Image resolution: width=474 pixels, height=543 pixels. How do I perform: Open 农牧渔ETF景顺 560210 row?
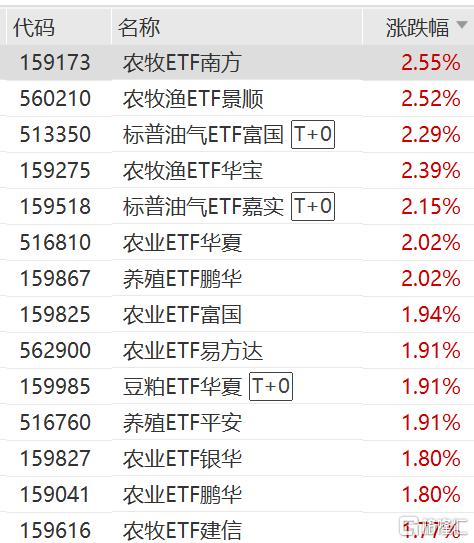coord(237,98)
